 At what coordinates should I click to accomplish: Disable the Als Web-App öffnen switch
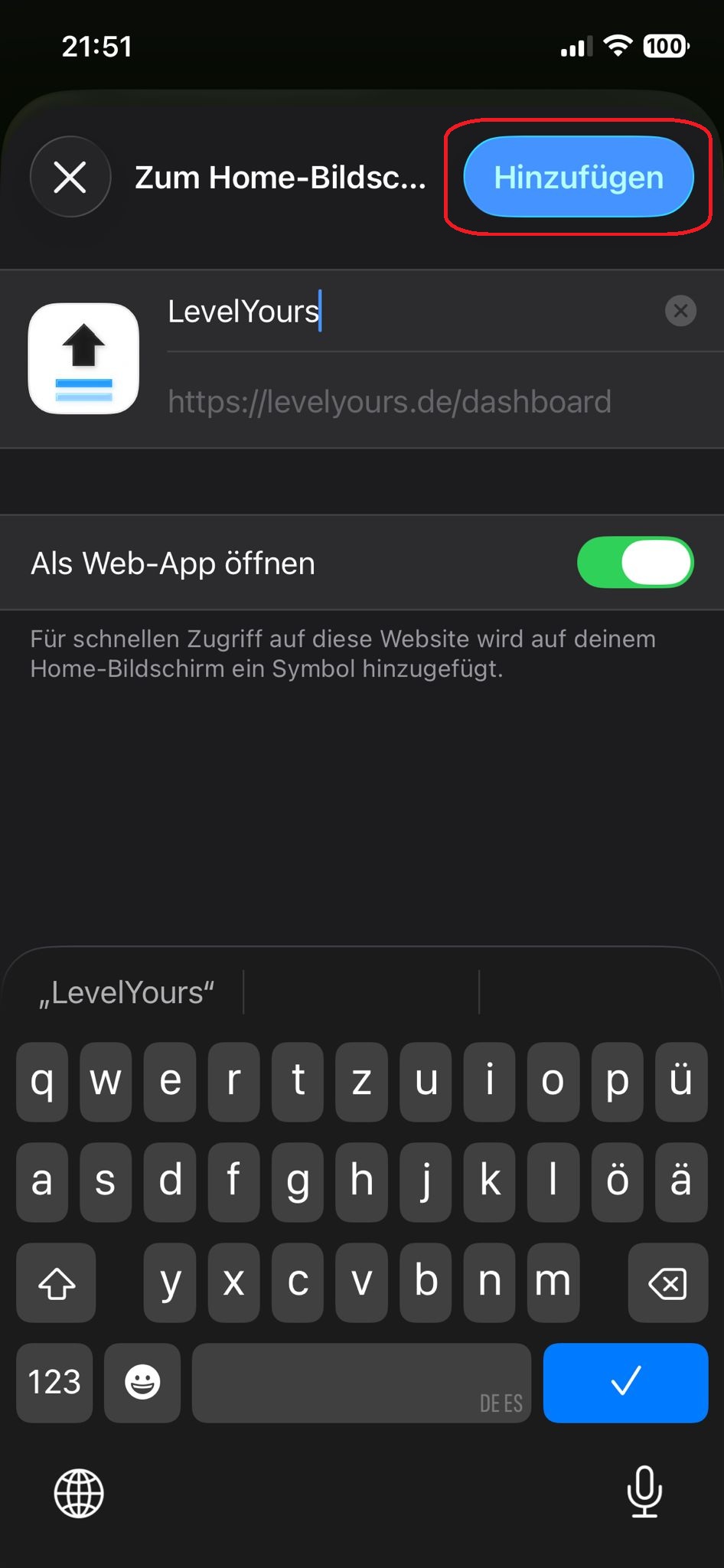pos(635,563)
